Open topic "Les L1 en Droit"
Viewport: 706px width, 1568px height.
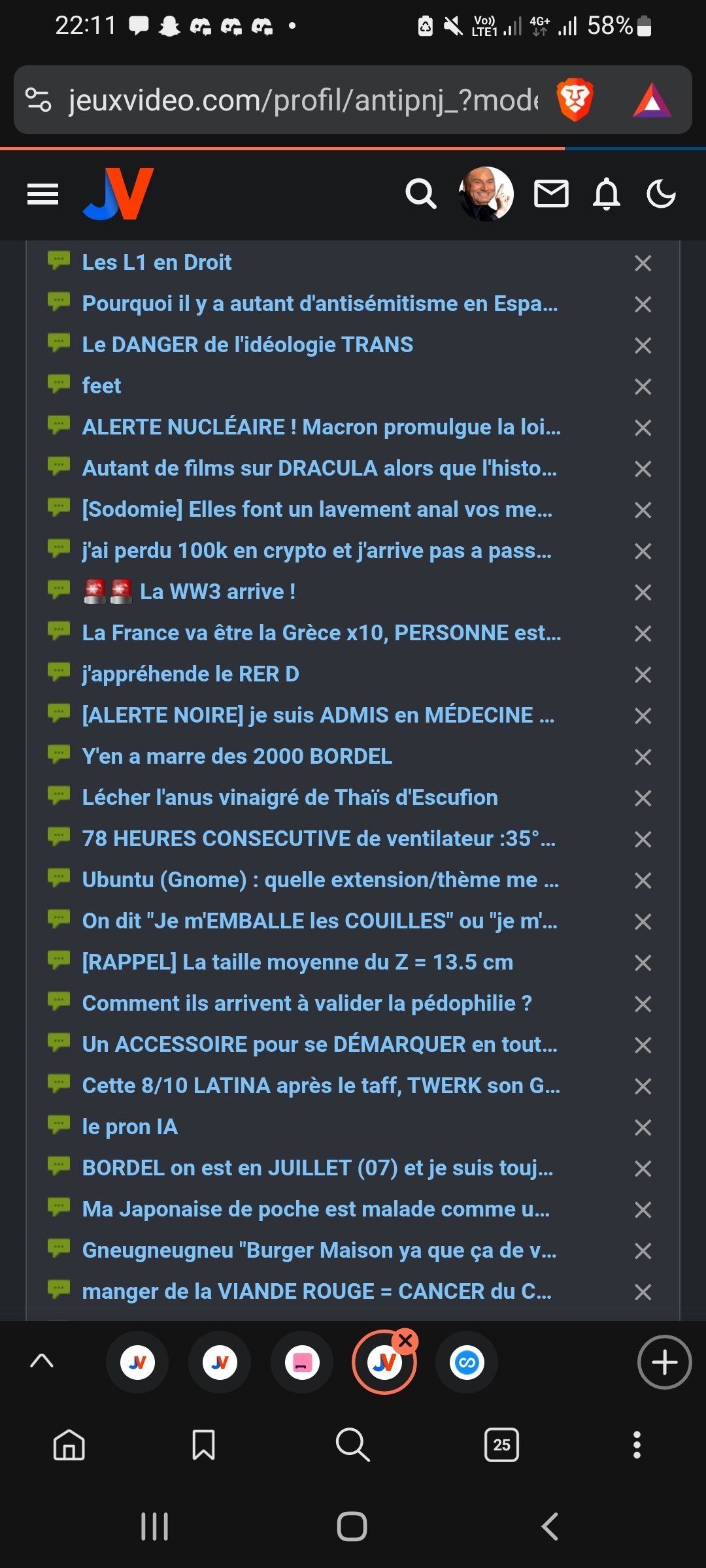pyautogui.click(x=157, y=263)
